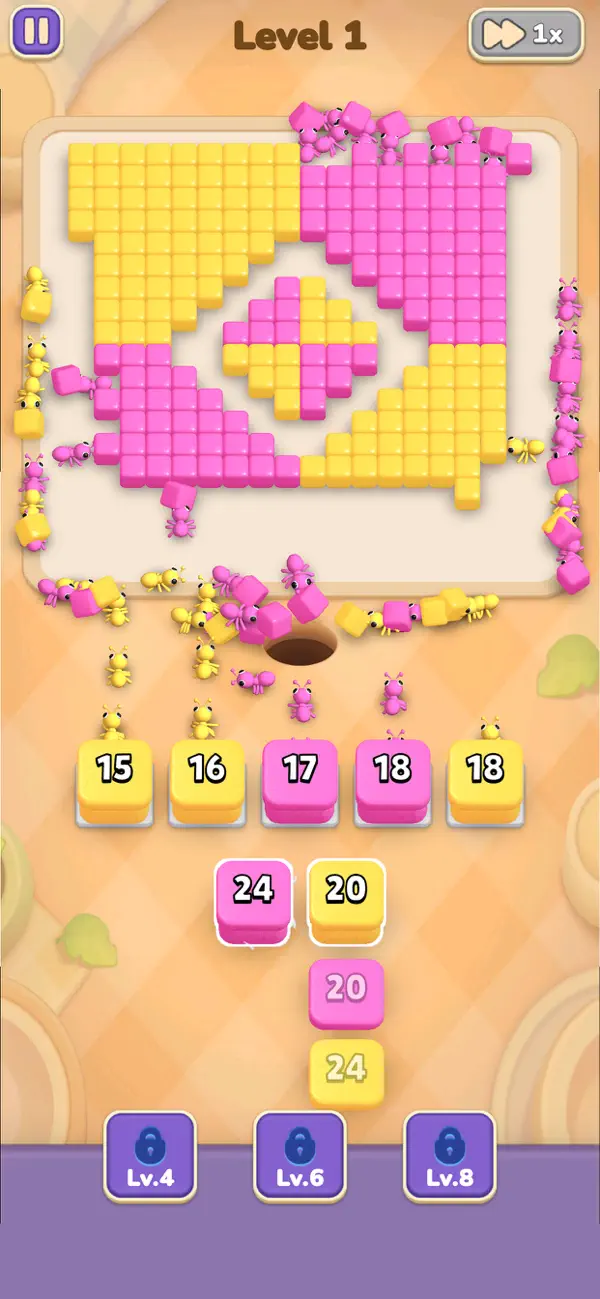The image size is (600, 1299).
Task: Toggle the 1x game speed button
Action: (x=526, y=34)
